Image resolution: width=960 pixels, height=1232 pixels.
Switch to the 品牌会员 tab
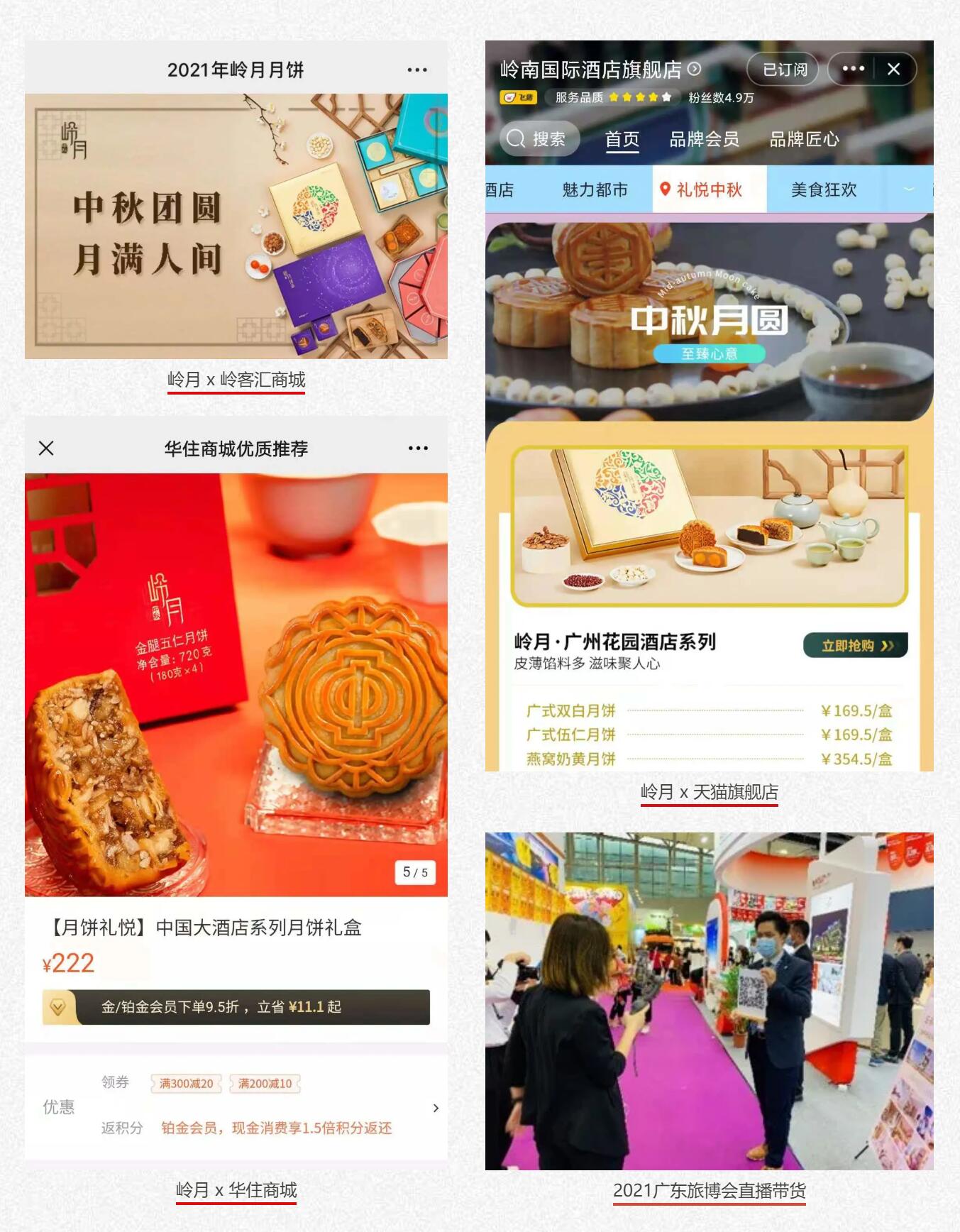(702, 140)
